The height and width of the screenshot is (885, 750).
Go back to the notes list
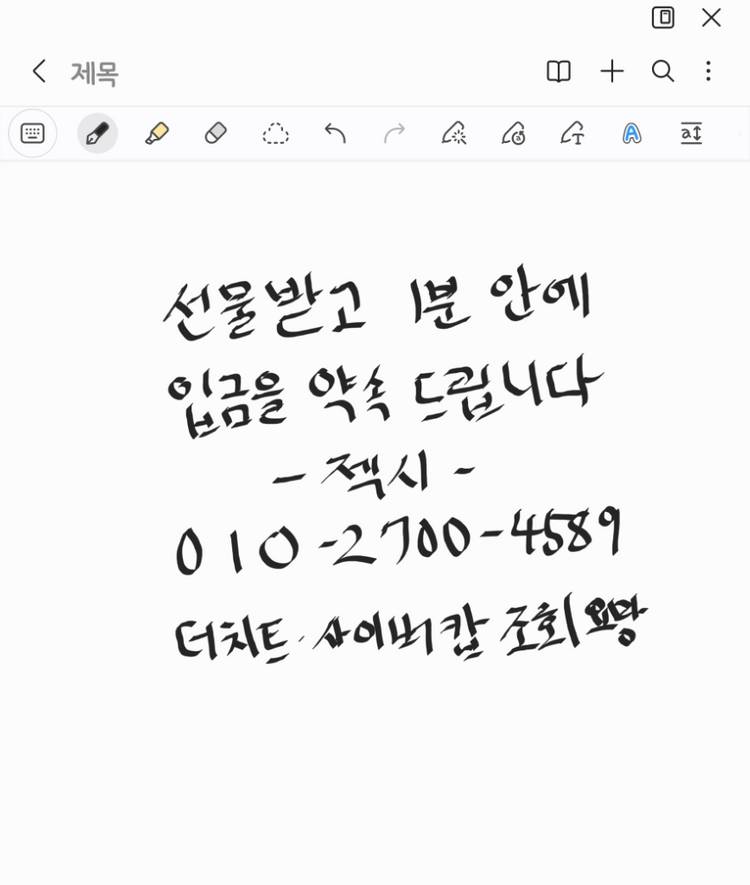pos(38,71)
